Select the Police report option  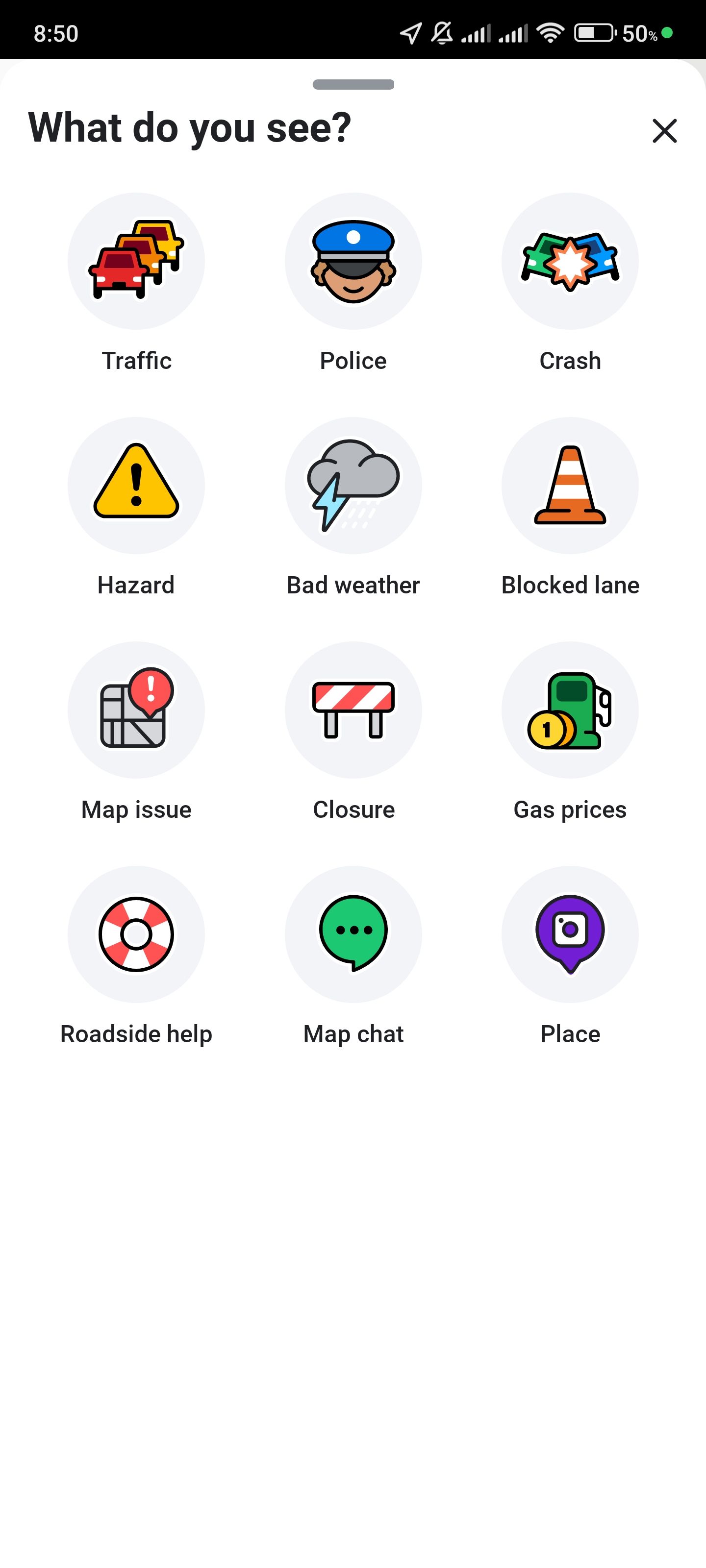(353, 261)
